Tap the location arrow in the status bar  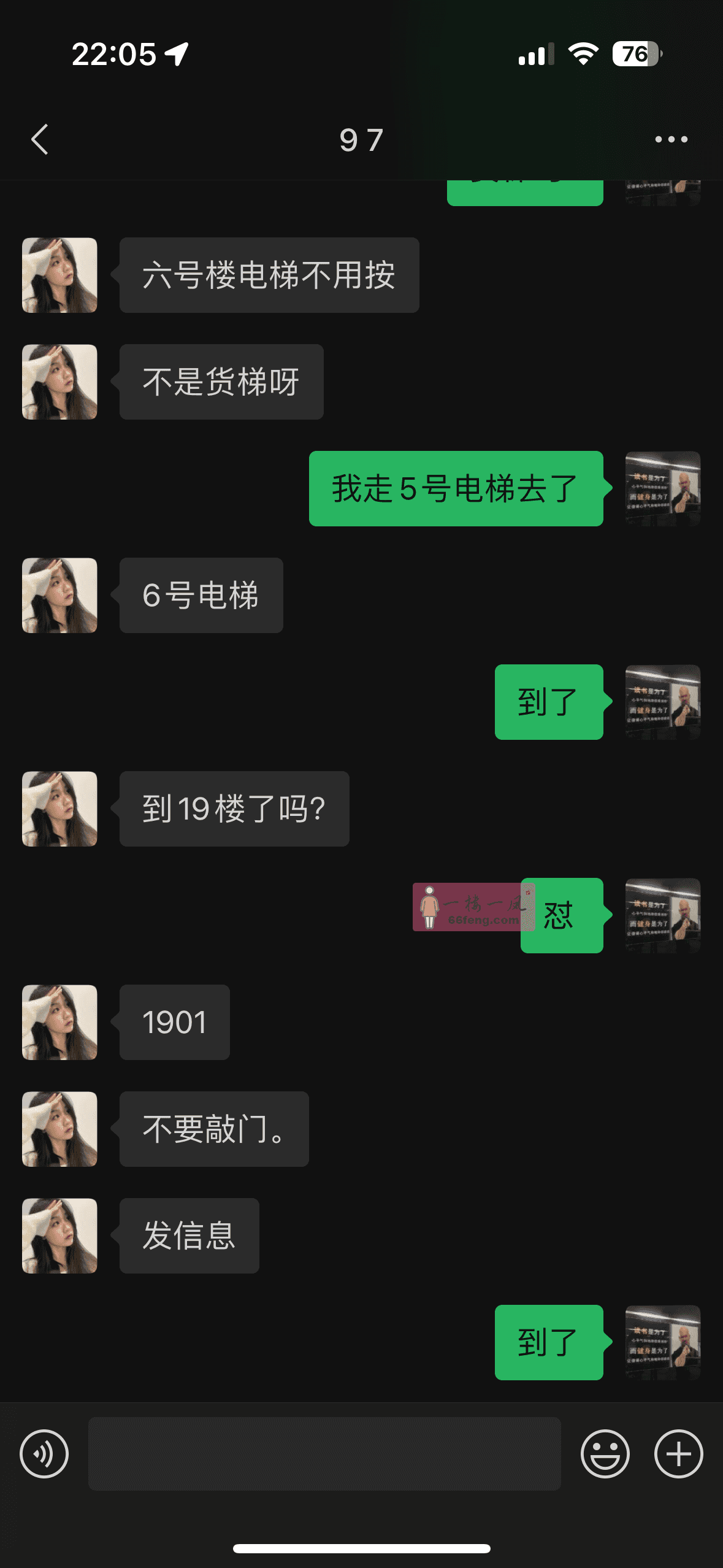pyautogui.click(x=176, y=55)
